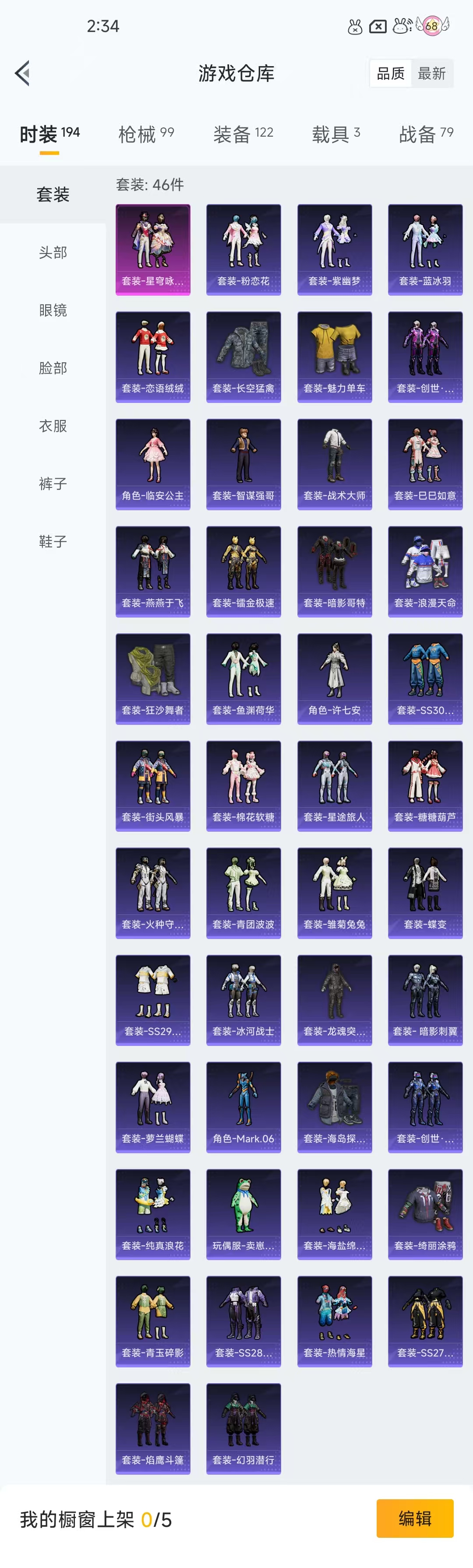
Task: Select the 眼镜 category
Action: click(x=53, y=311)
